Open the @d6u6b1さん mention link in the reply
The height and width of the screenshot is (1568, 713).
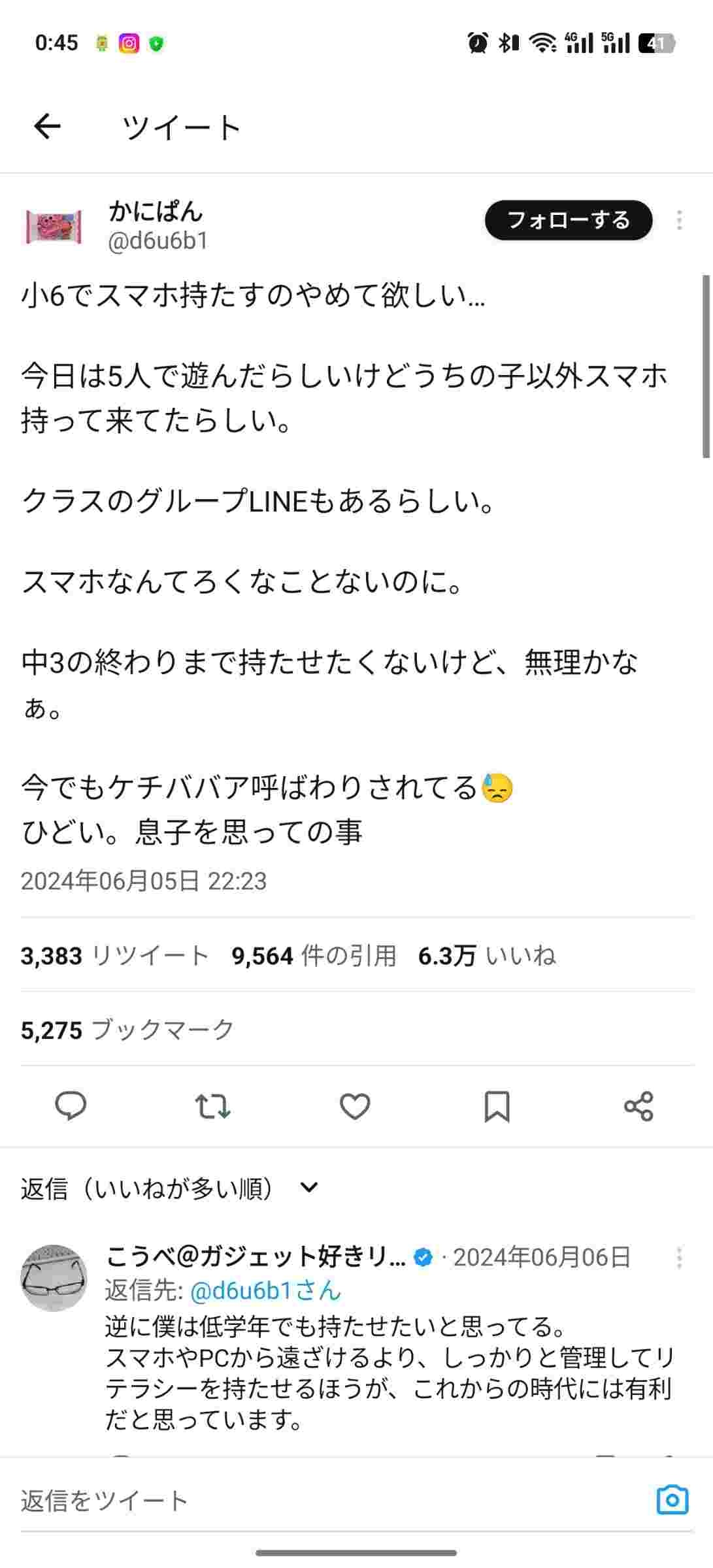265,1290
